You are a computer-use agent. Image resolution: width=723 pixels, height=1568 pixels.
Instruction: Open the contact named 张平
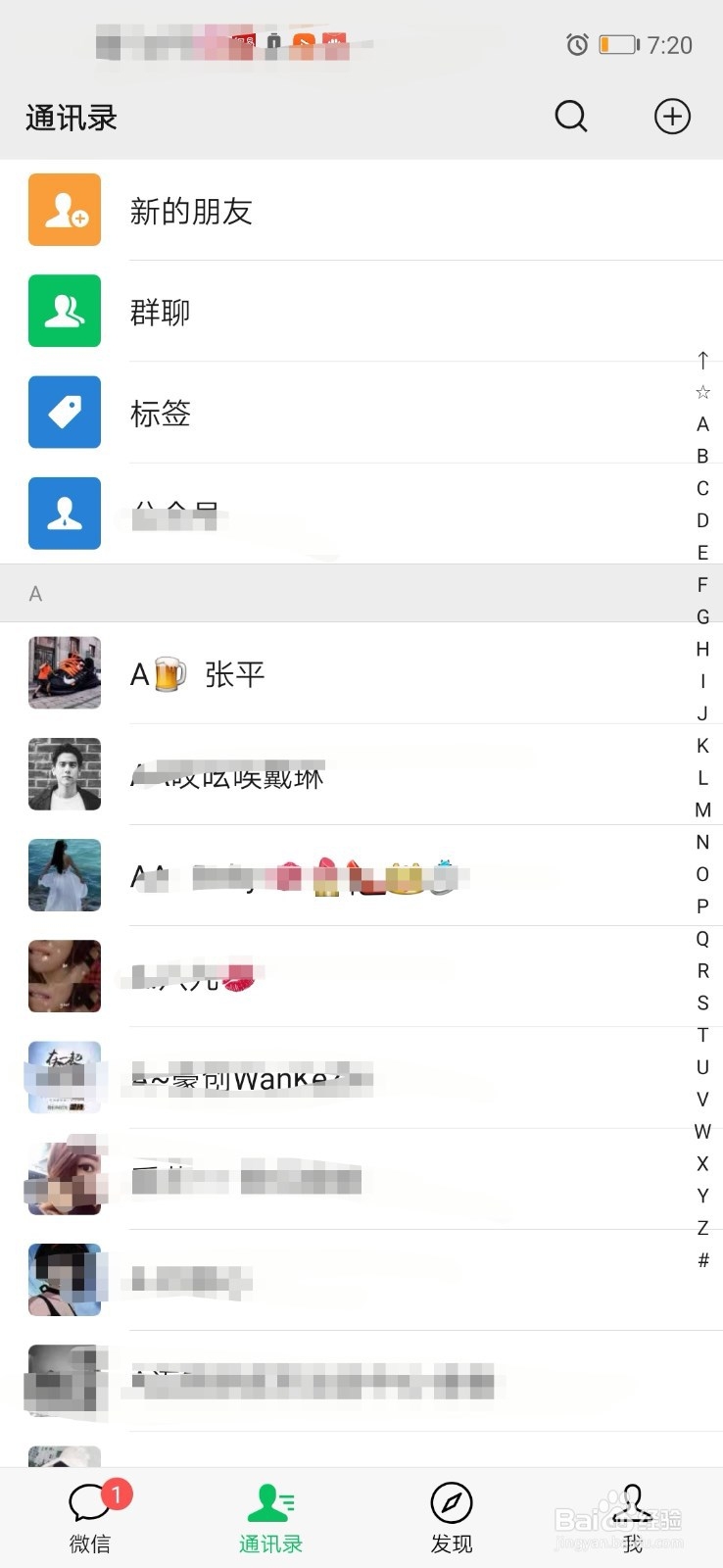[233, 673]
